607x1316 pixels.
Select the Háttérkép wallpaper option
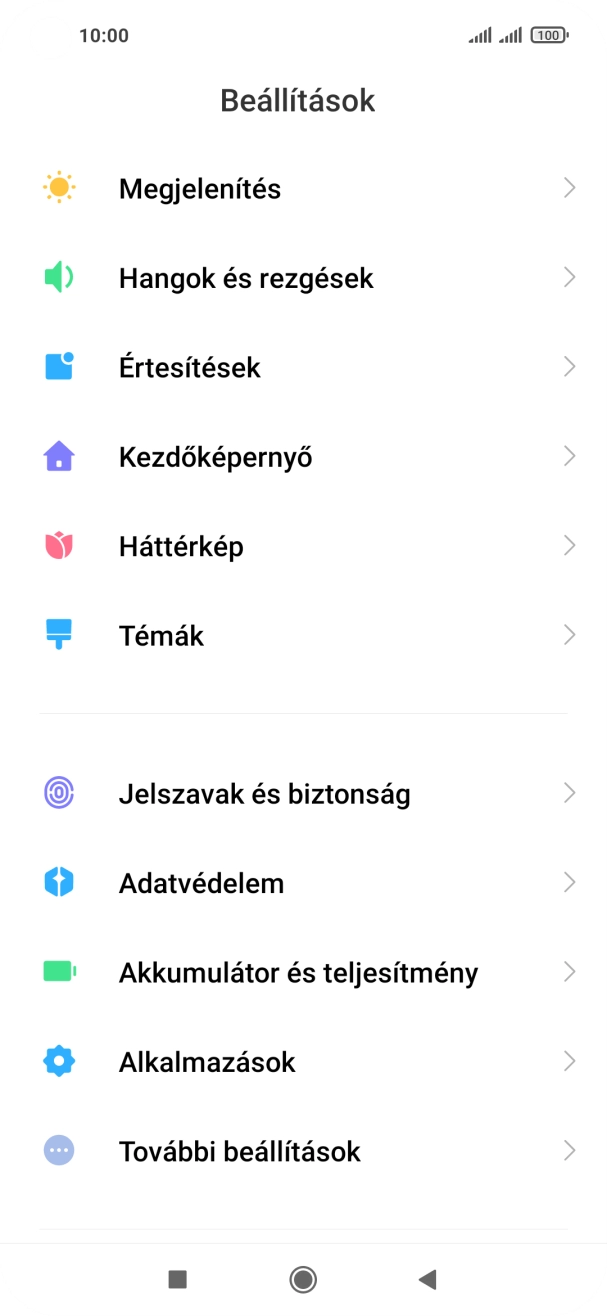[x=181, y=547]
